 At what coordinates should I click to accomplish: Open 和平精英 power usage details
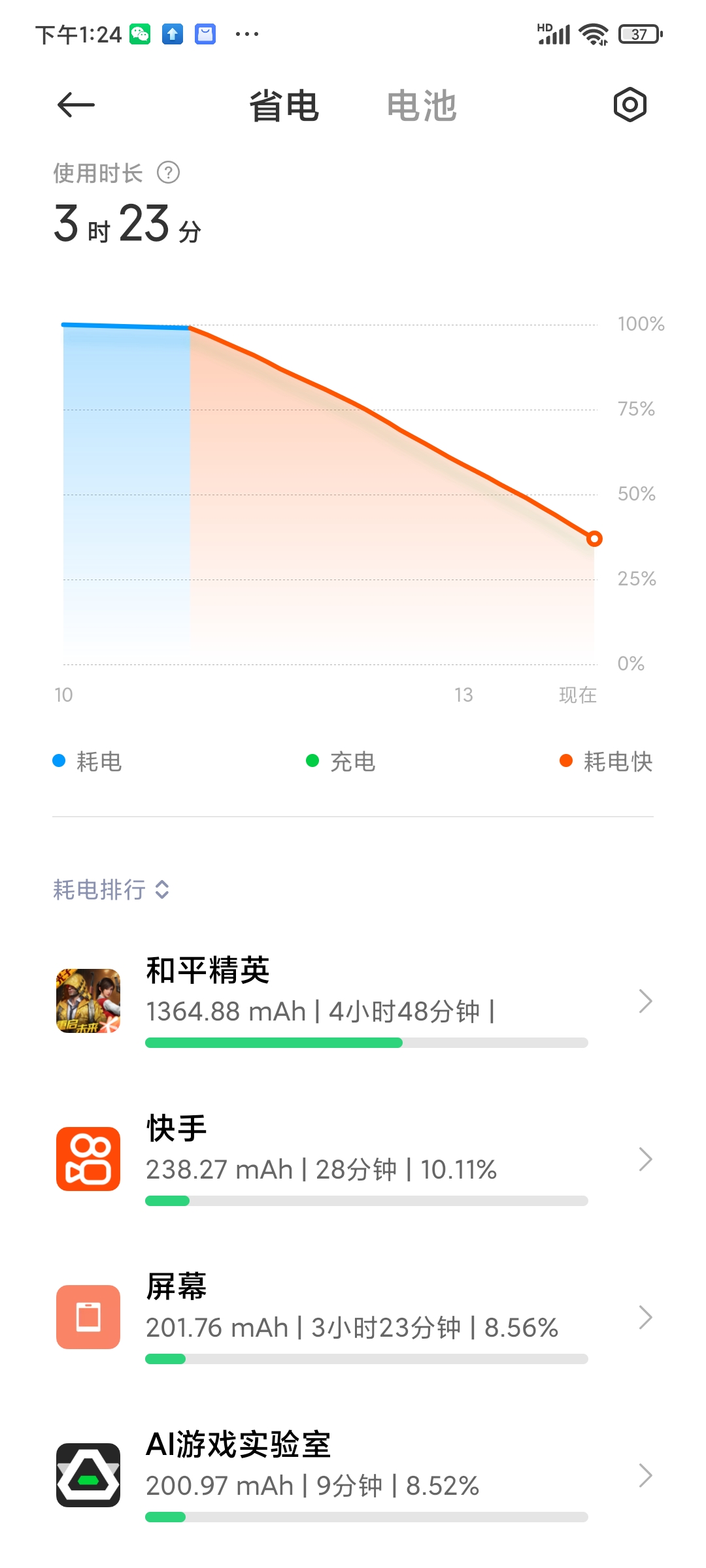coord(353,1001)
